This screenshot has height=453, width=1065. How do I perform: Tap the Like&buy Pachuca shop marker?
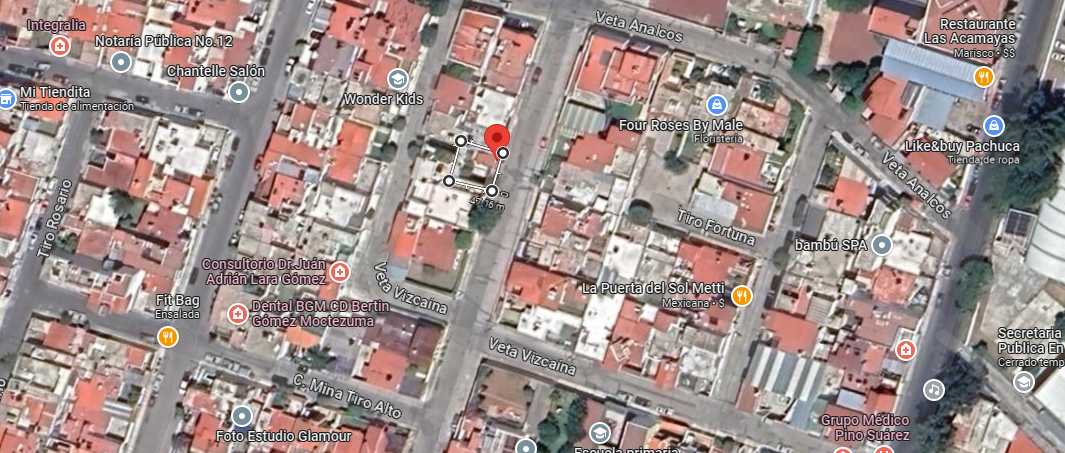994,126
